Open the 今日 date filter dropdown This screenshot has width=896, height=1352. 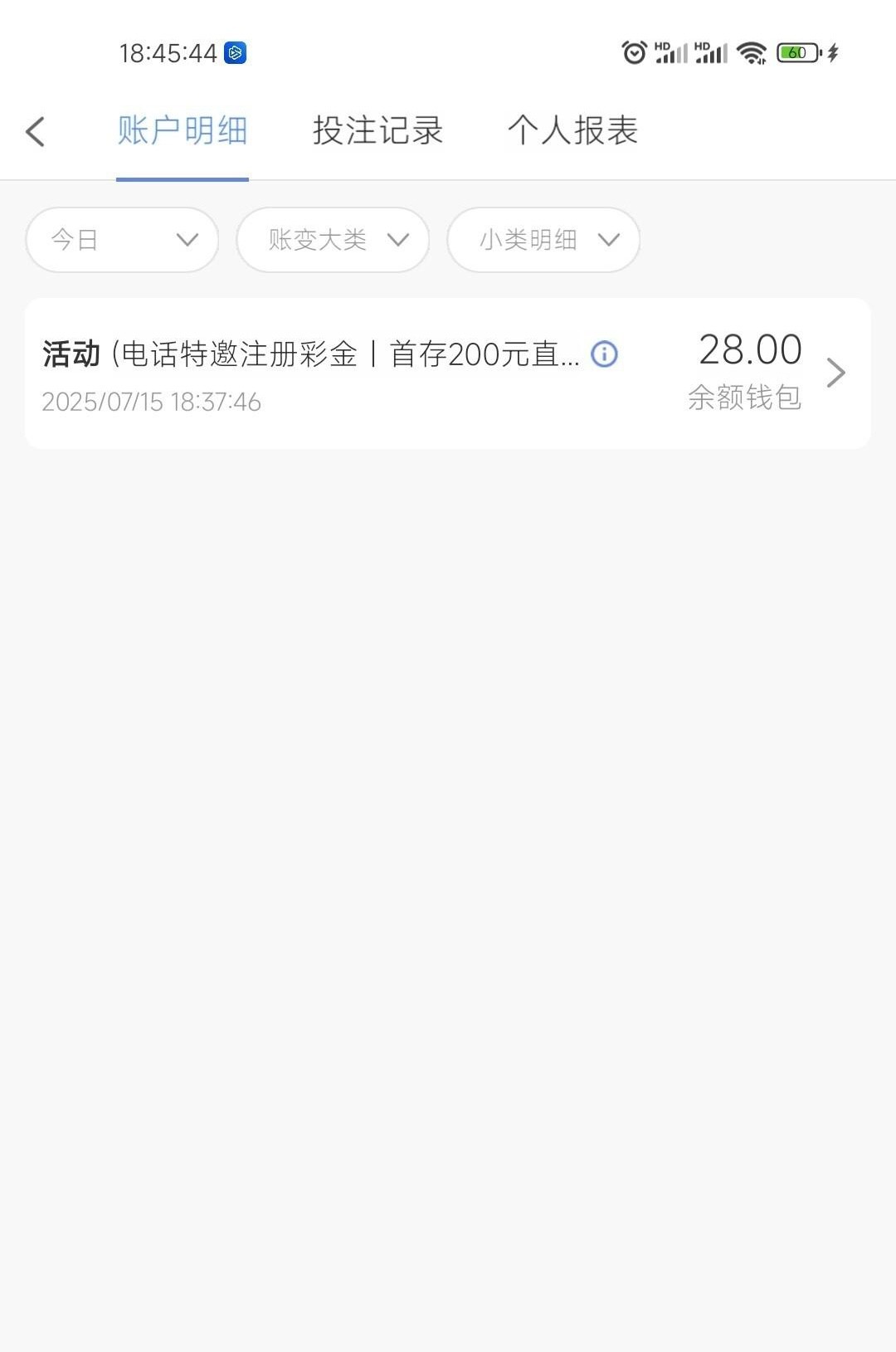click(x=122, y=240)
